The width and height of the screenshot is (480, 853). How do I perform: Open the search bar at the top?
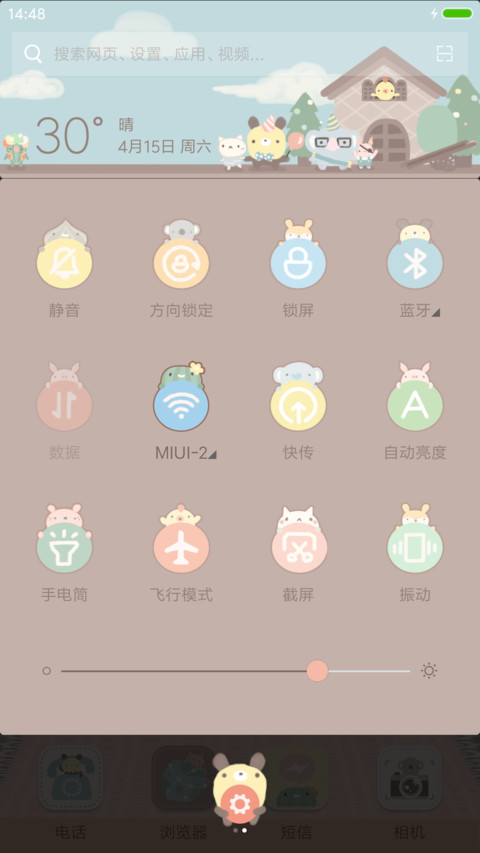[x=239, y=54]
